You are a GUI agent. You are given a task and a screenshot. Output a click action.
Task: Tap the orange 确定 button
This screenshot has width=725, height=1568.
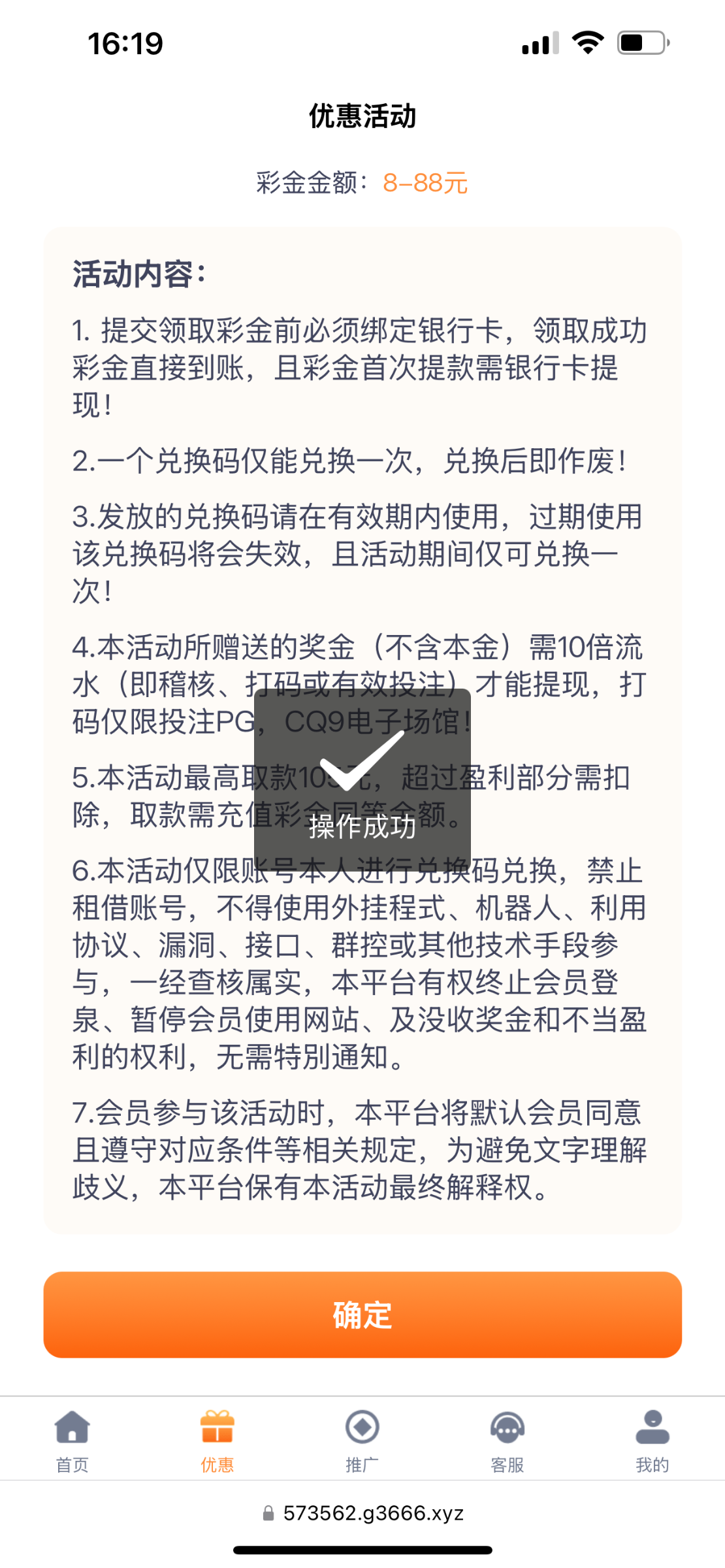(362, 1315)
